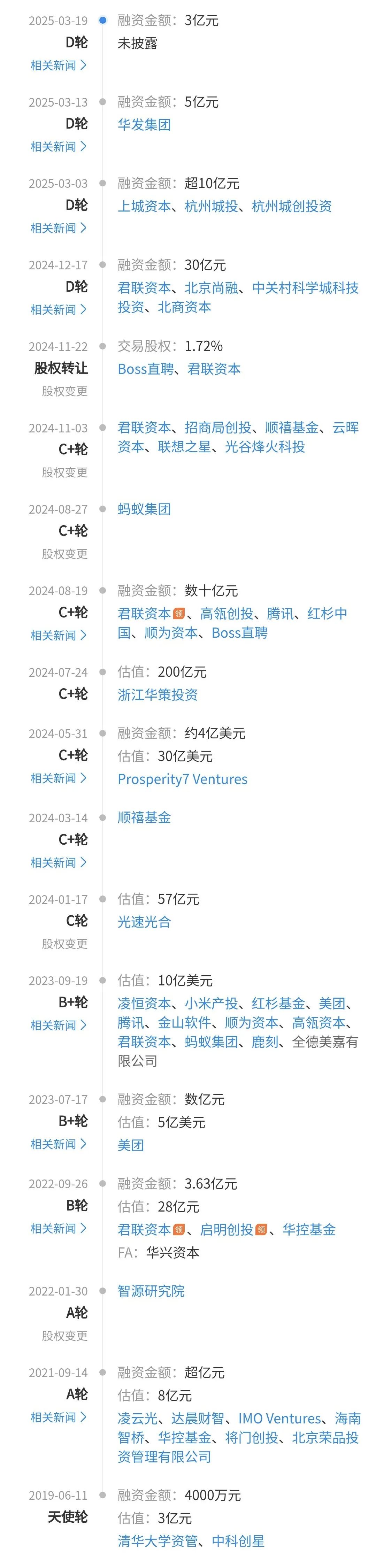376x1568 pixels.
Task: View investor 光速光合
Action: (144, 922)
